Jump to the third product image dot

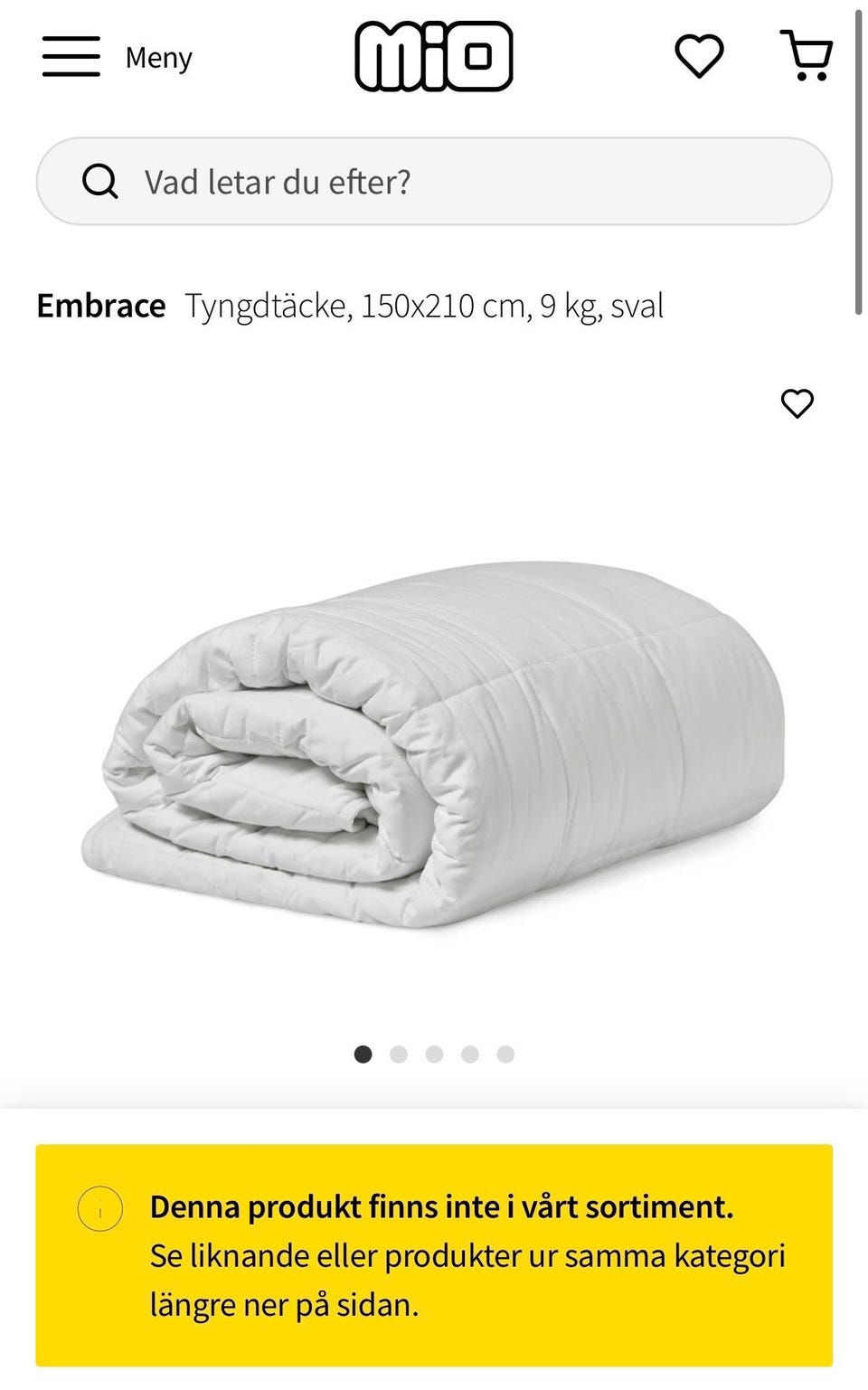point(434,1054)
